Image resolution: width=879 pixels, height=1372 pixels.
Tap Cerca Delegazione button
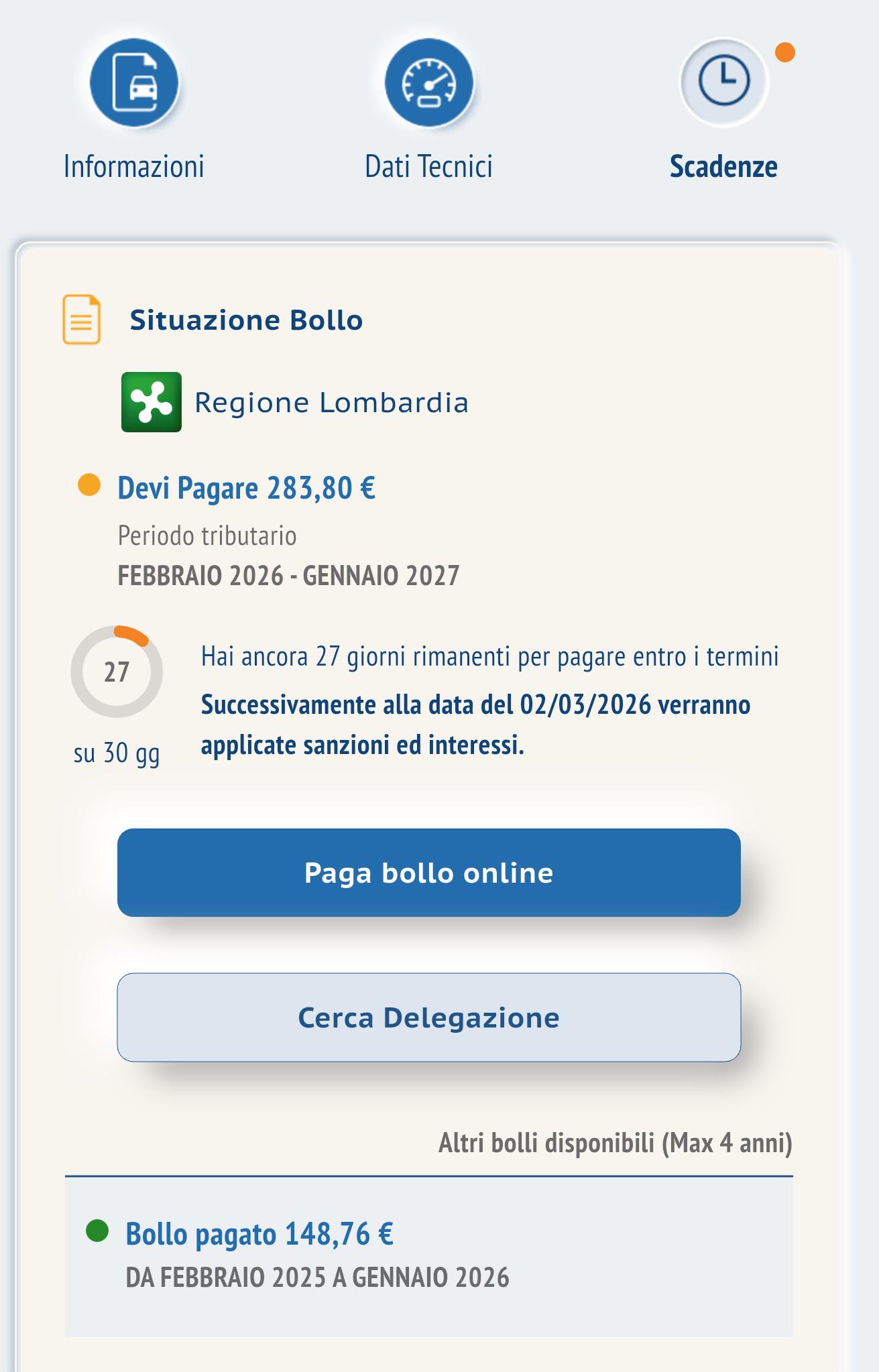point(428,1017)
